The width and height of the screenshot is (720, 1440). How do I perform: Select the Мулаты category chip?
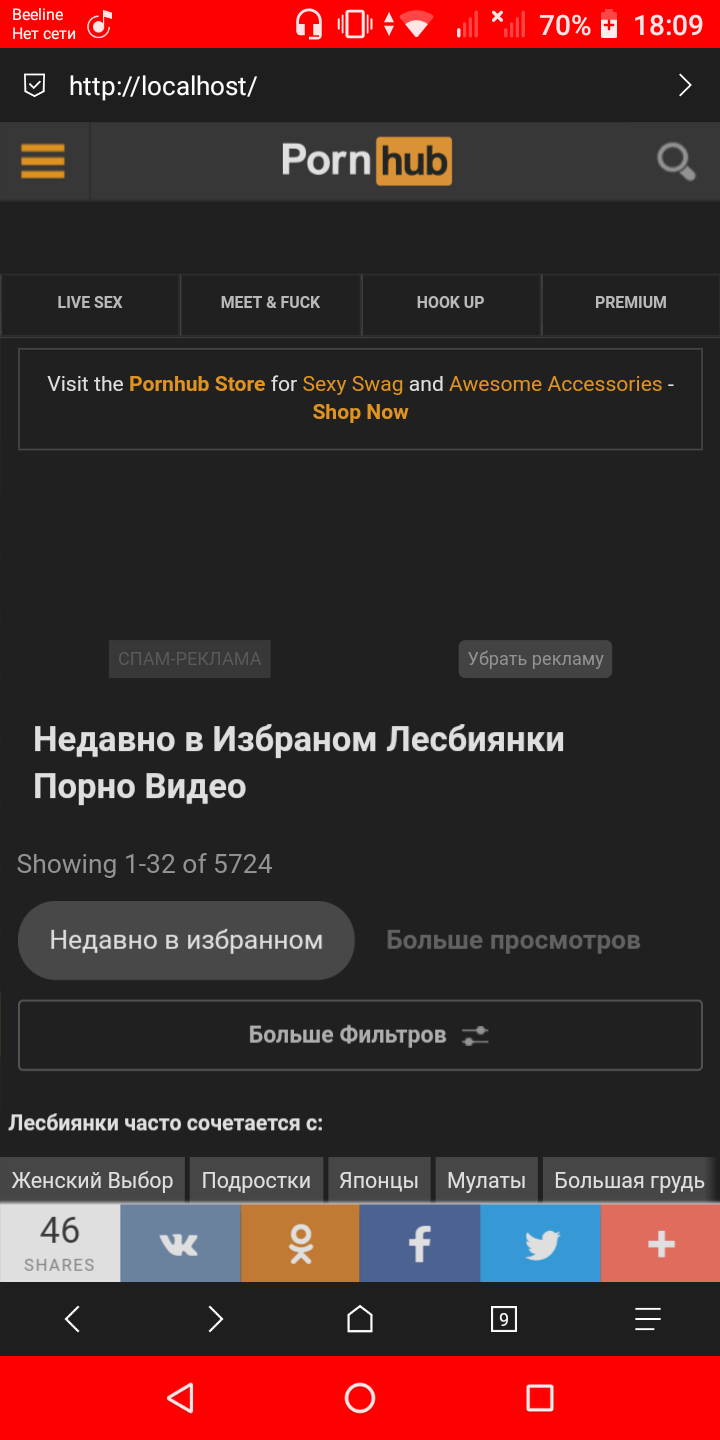(x=486, y=1180)
